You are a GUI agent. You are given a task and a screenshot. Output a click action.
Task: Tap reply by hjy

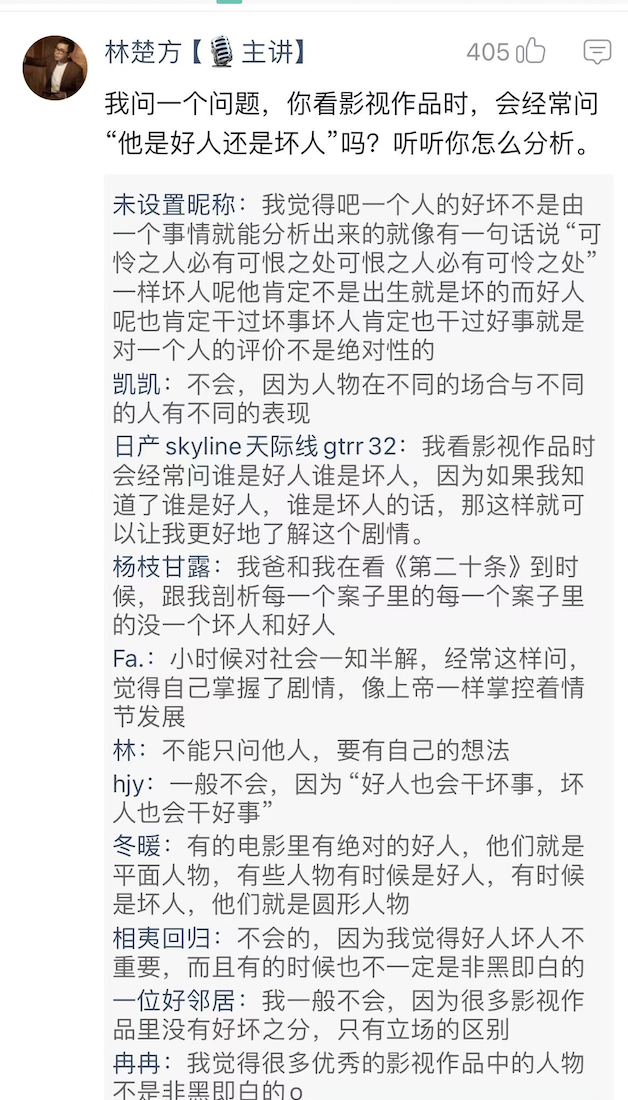pos(349,799)
